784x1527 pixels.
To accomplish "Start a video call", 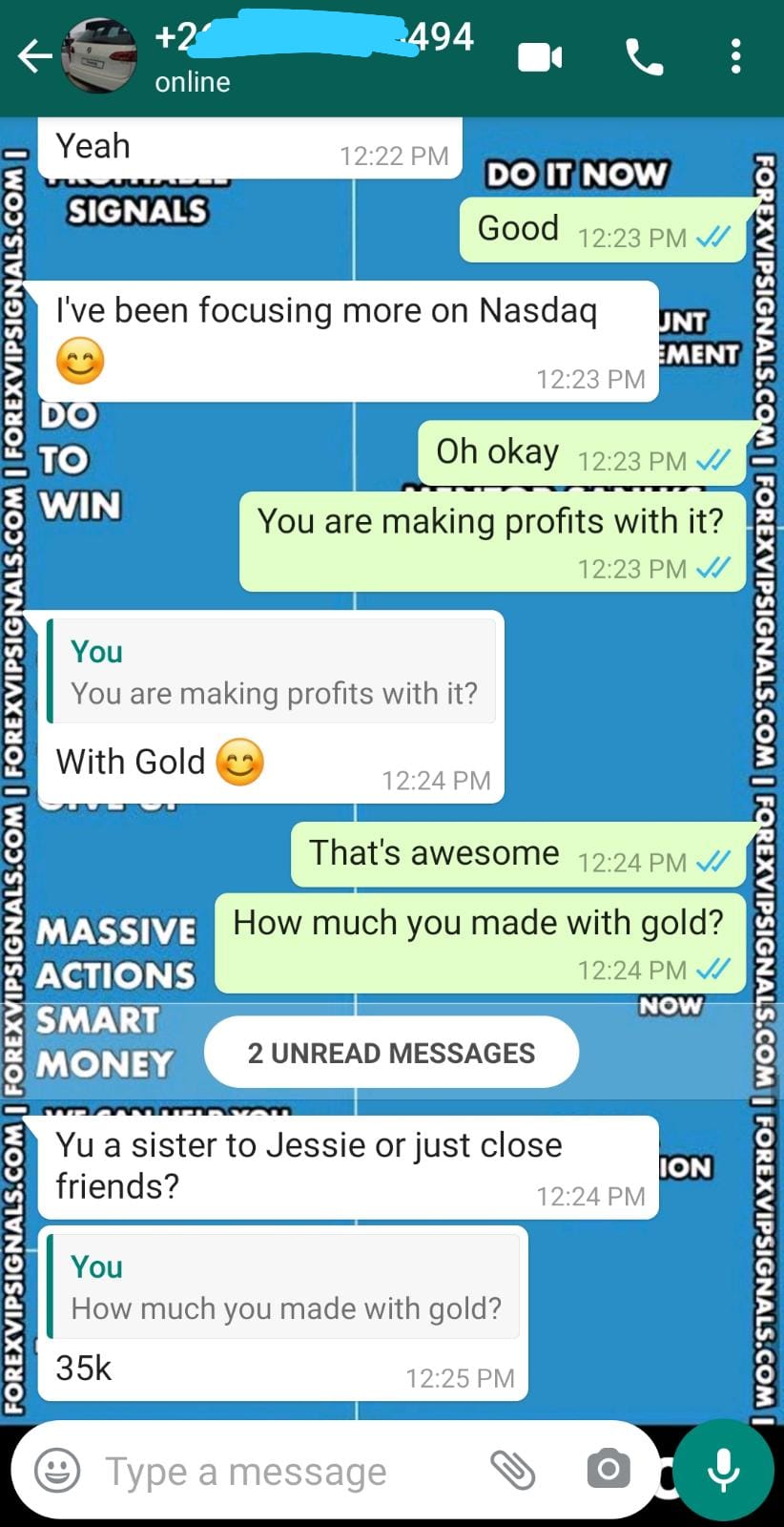I will click(x=540, y=58).
